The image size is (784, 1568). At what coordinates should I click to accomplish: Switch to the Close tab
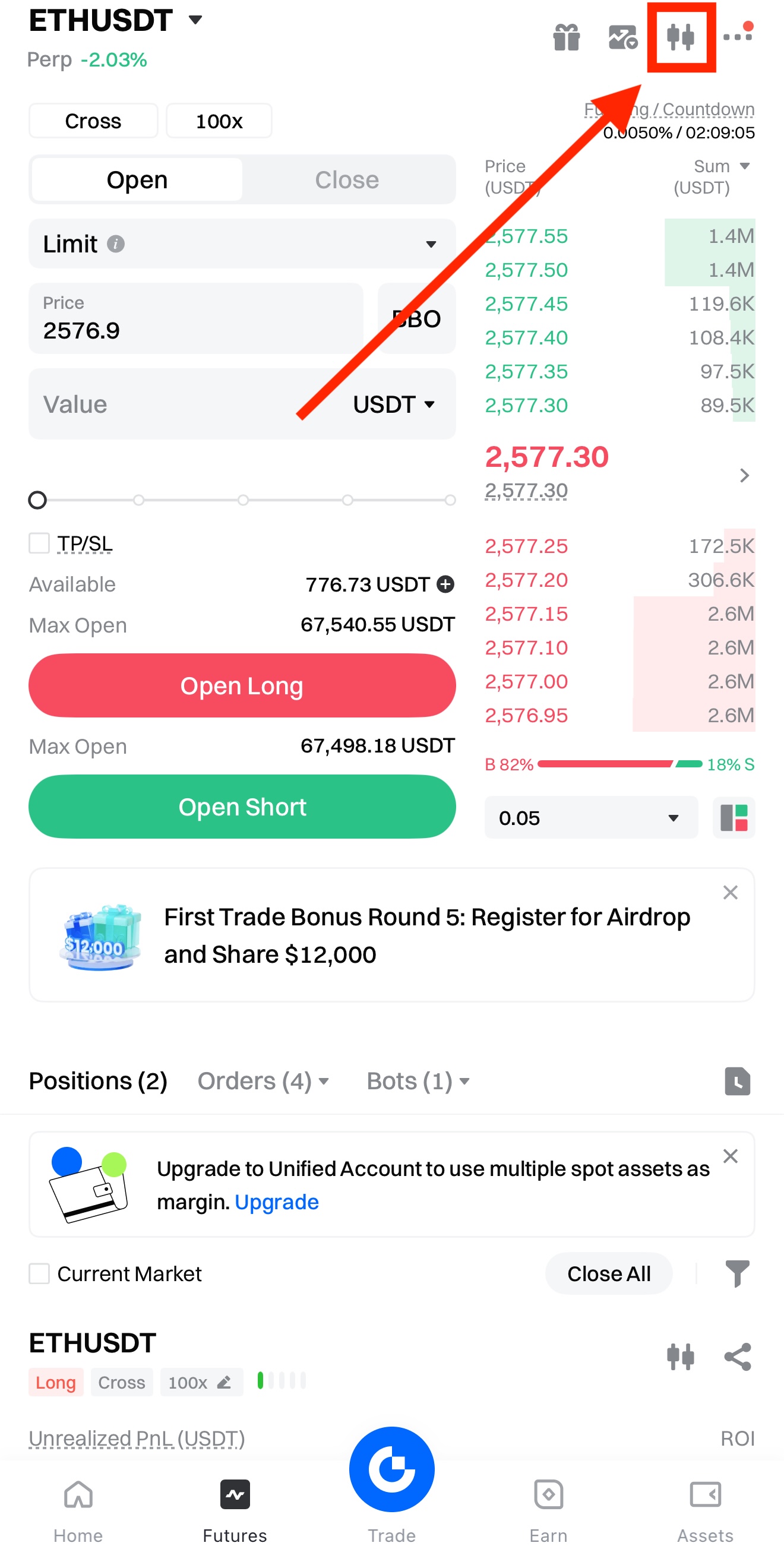click(x=347, y=179)
